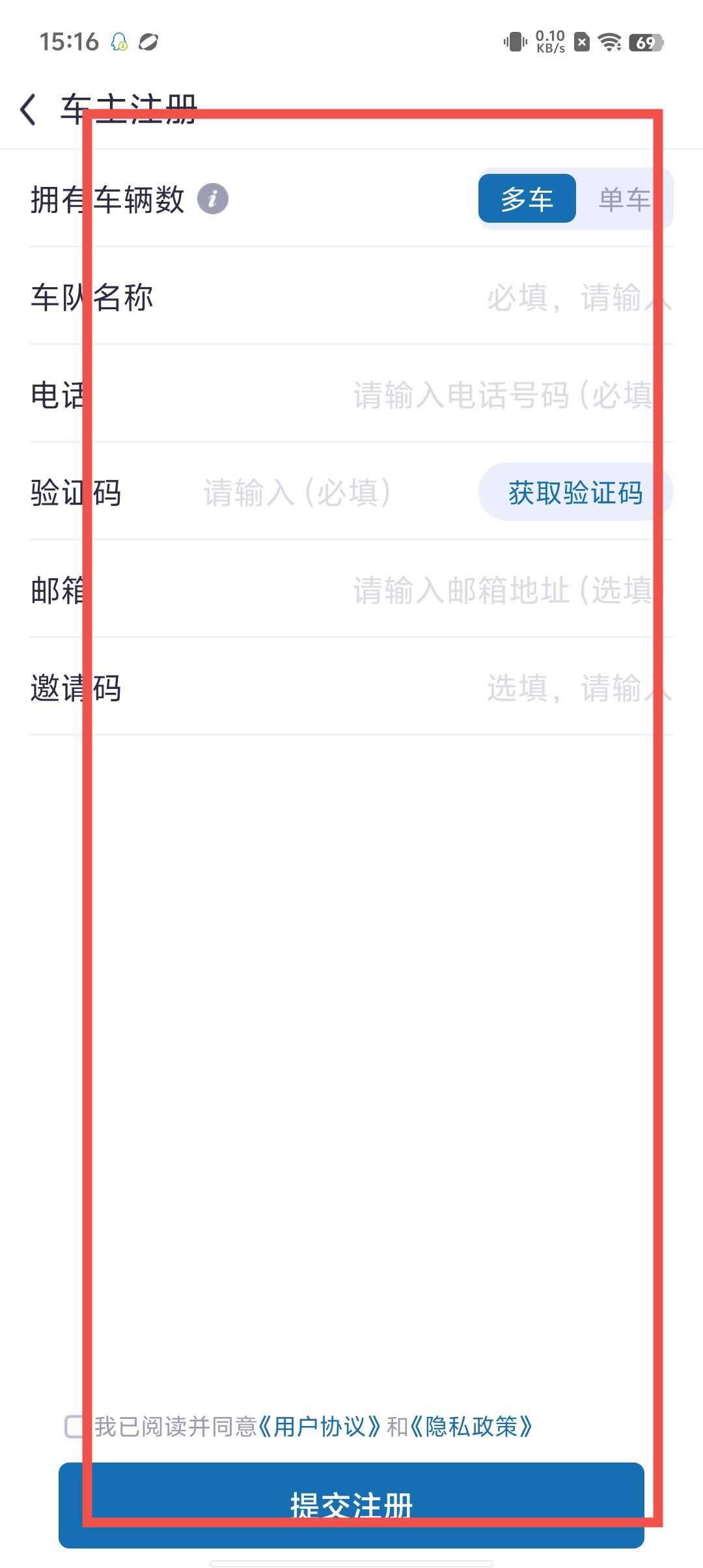Check the agreement checkbox
This screenshot has width=703, height=1568.
(74, 1426)
